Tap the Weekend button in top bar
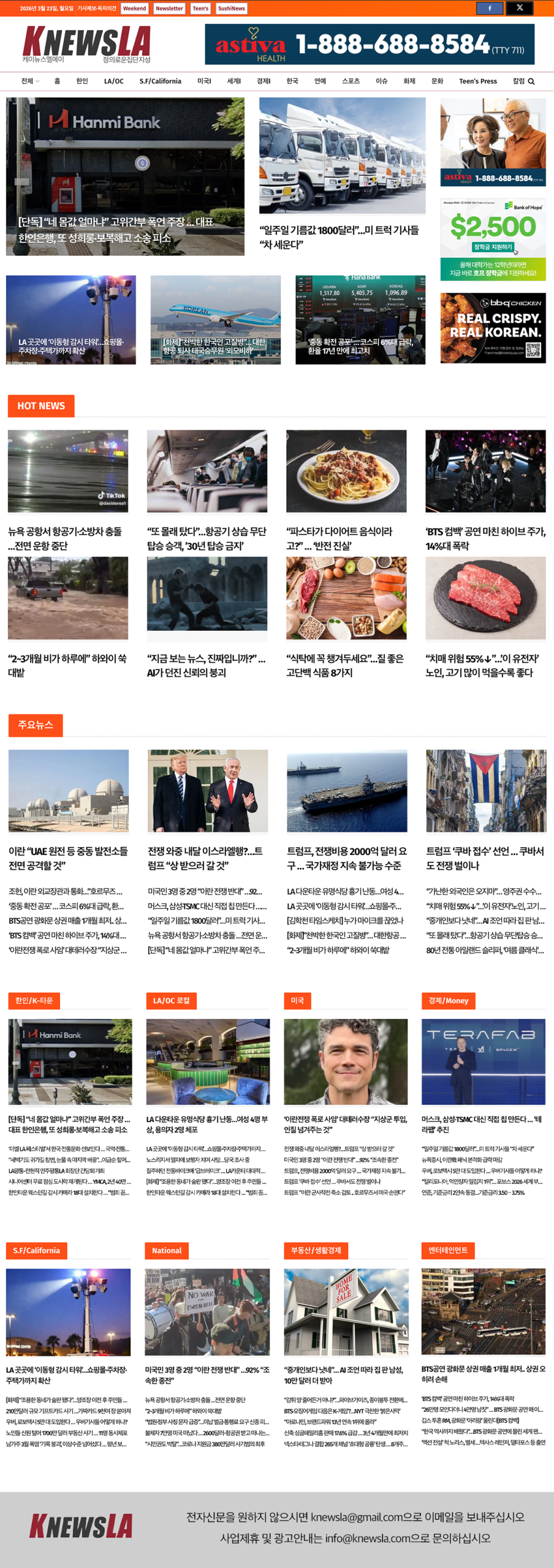The height and width of the screenshot is (1568, 554). (134, 9)
